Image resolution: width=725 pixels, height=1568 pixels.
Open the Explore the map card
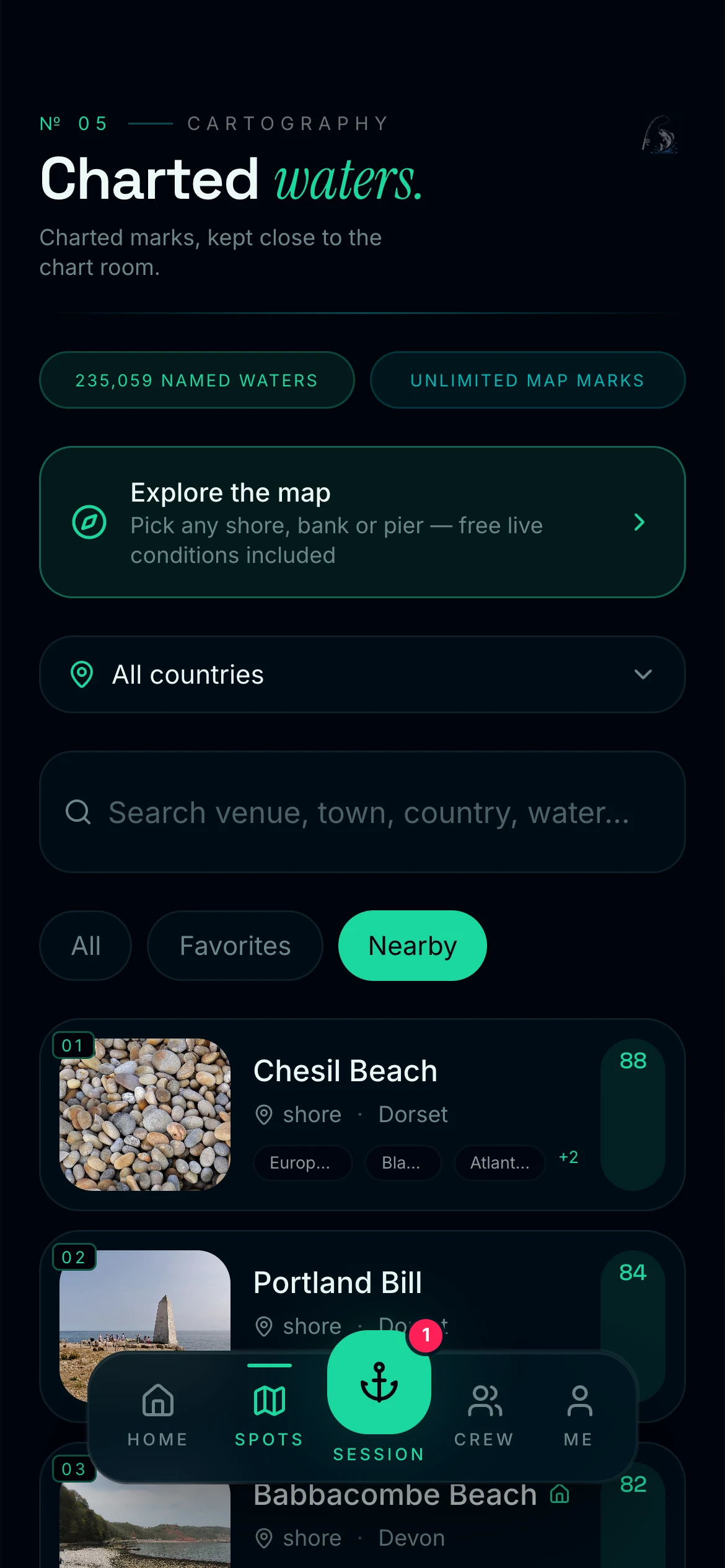(x=362, y=522)
